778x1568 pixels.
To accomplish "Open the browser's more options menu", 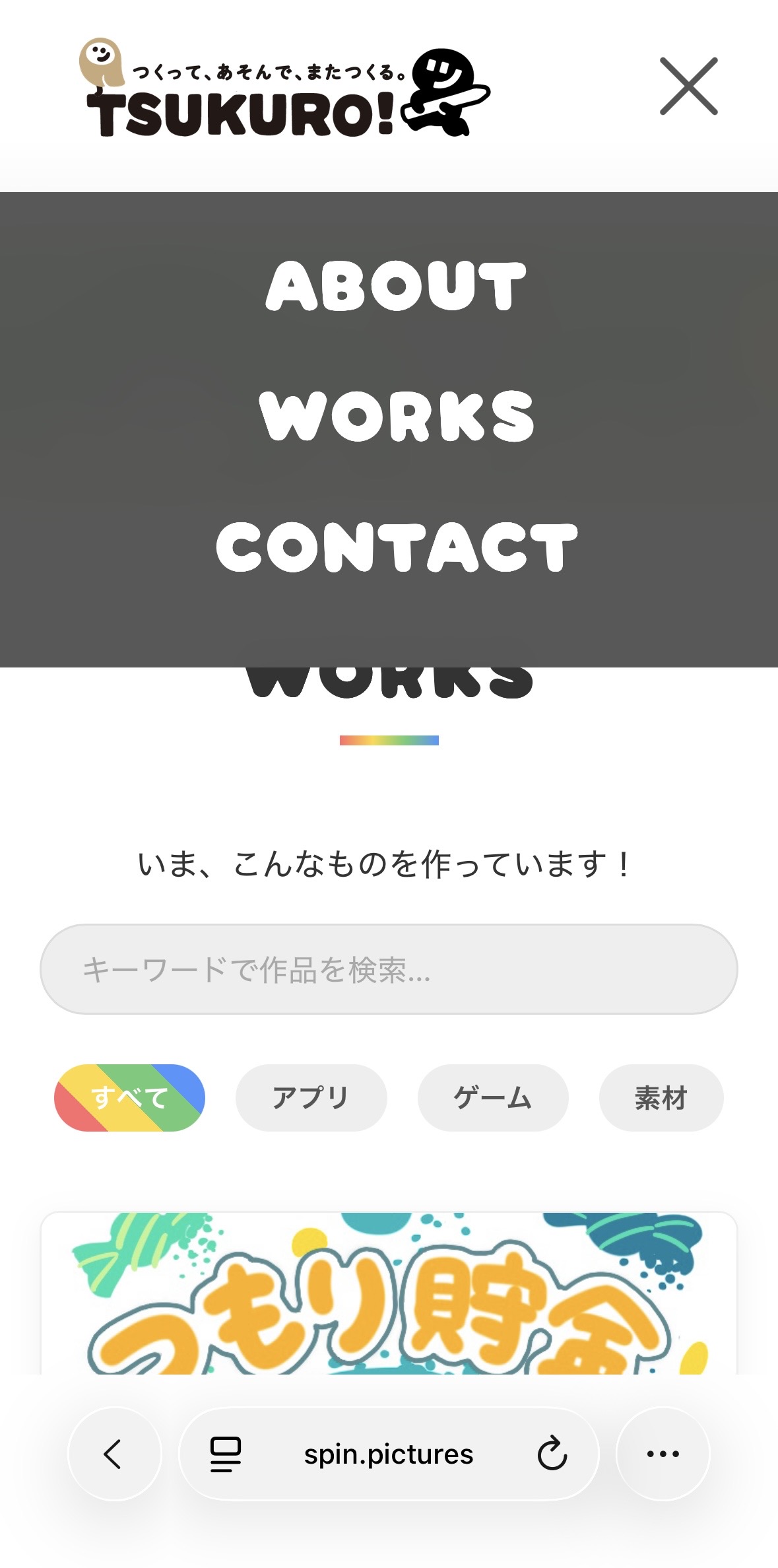I will click(x=663, y=1454).
